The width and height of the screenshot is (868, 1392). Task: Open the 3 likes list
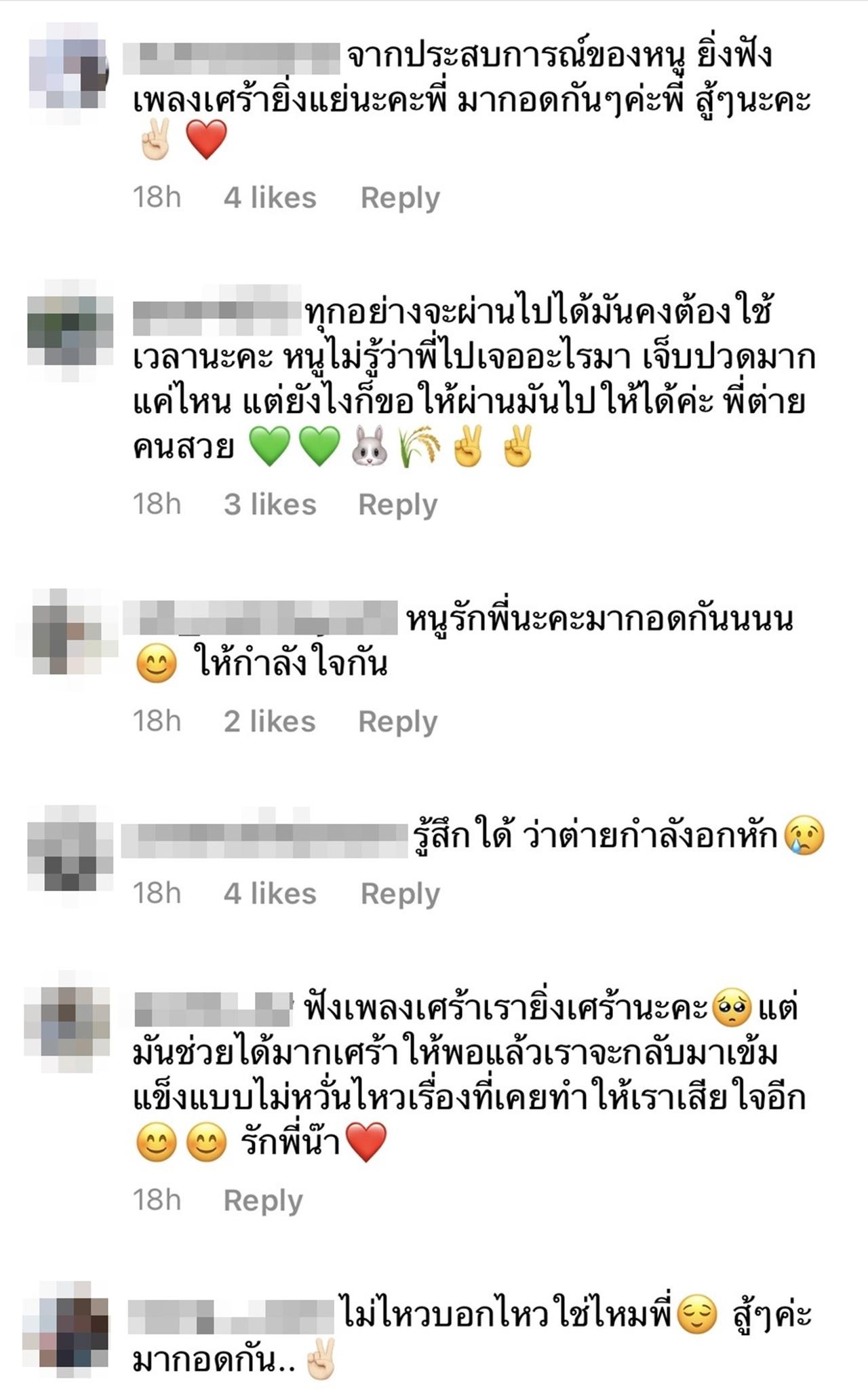tap(270, 504)
